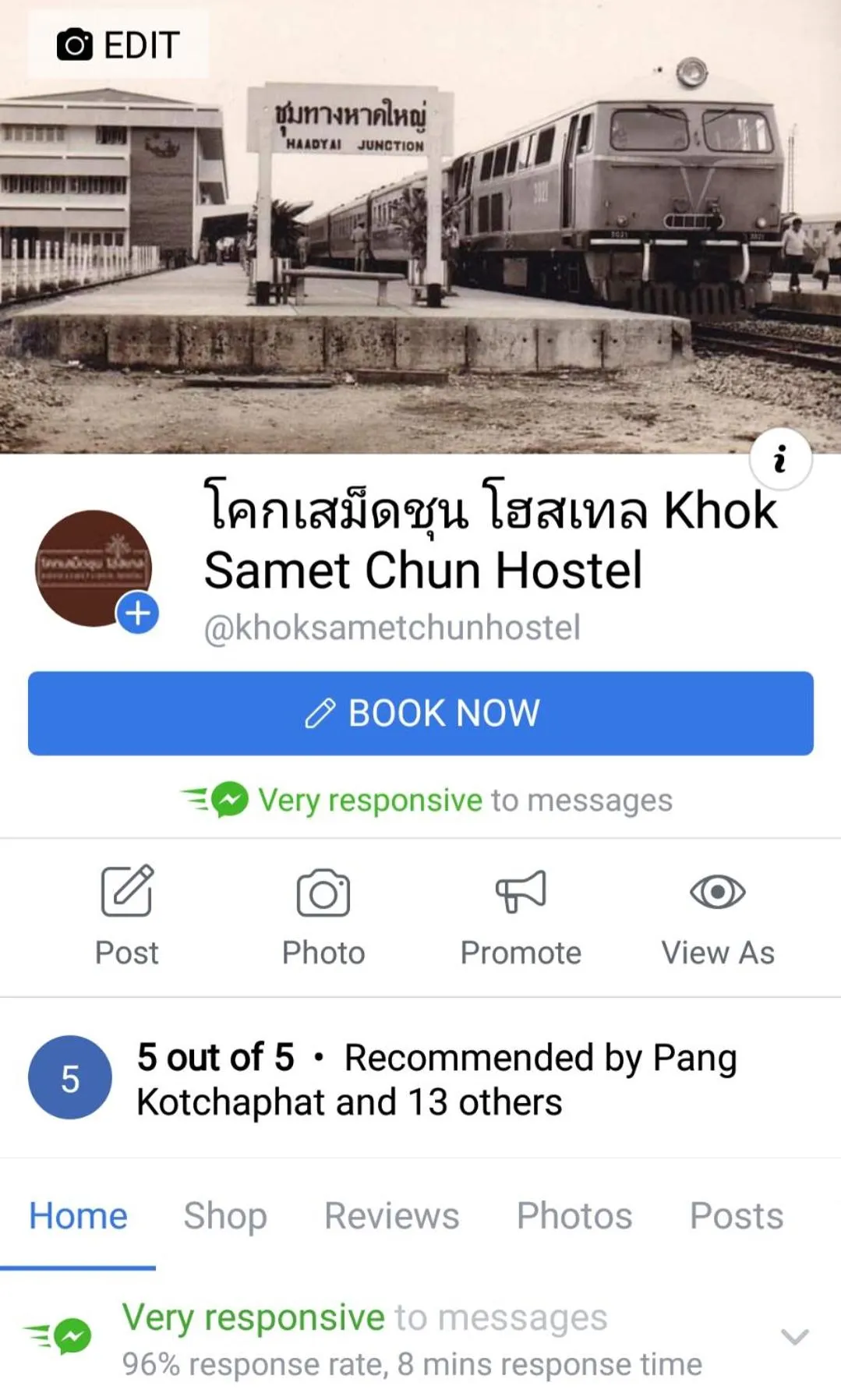This screenshot has width=841, height=1400.
Task: Click the camera EDIT cover photo icon
Action: [x=75, y=44]
